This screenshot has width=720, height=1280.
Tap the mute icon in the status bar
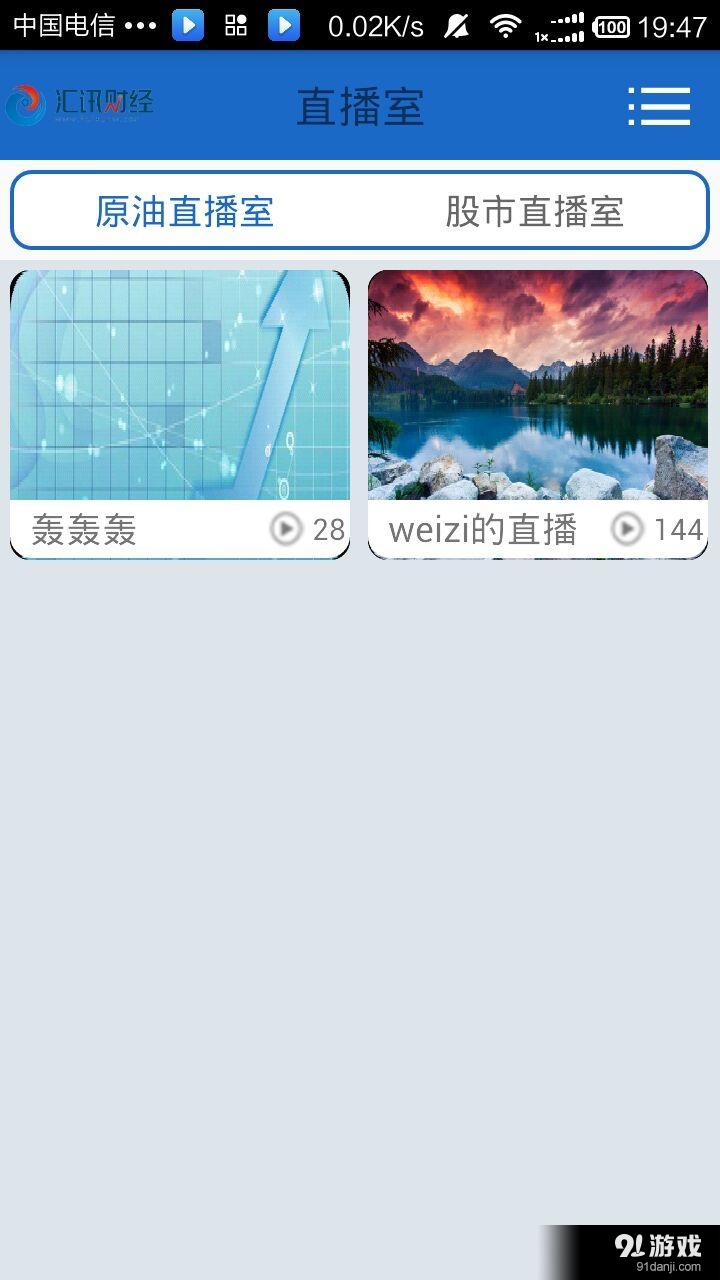(x=456, y=25)
